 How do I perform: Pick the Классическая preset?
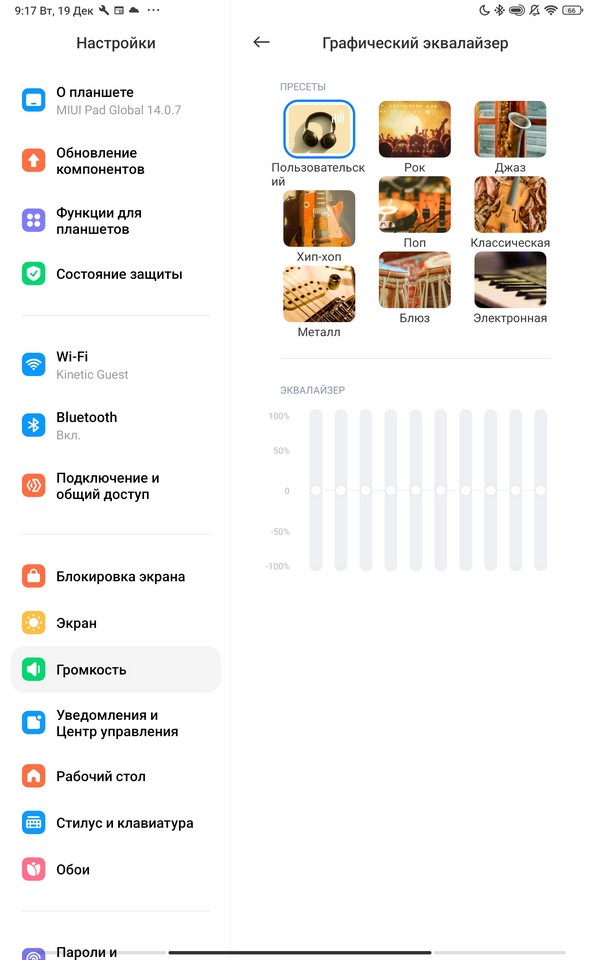point(510,205)
